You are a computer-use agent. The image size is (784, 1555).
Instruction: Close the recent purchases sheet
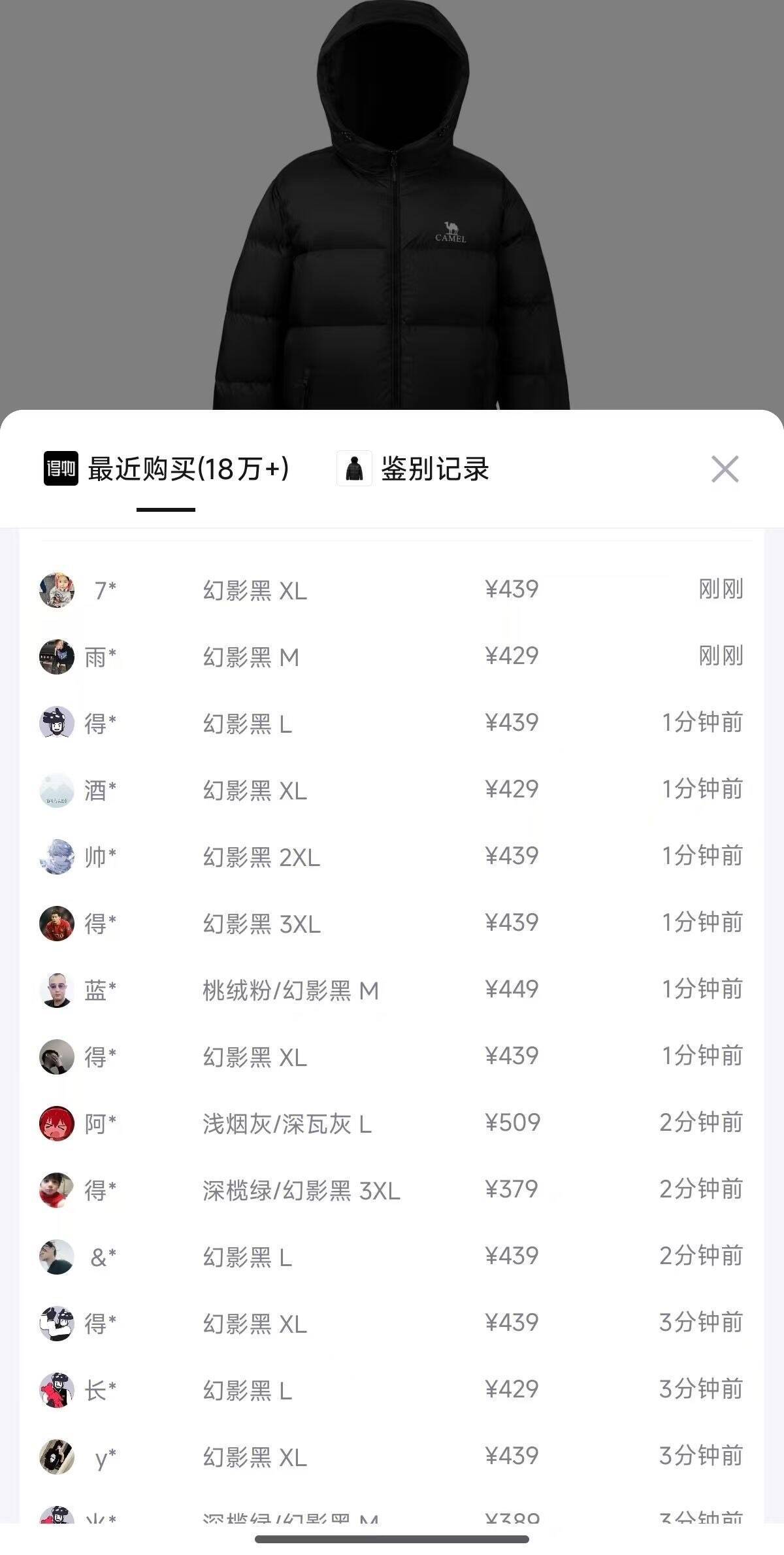725,469
